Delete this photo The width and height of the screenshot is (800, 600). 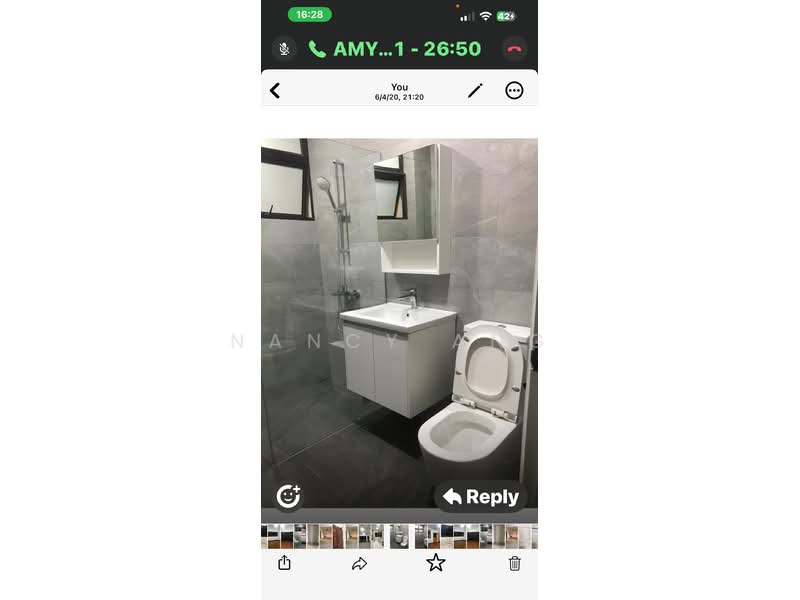(x=514, y=563)
